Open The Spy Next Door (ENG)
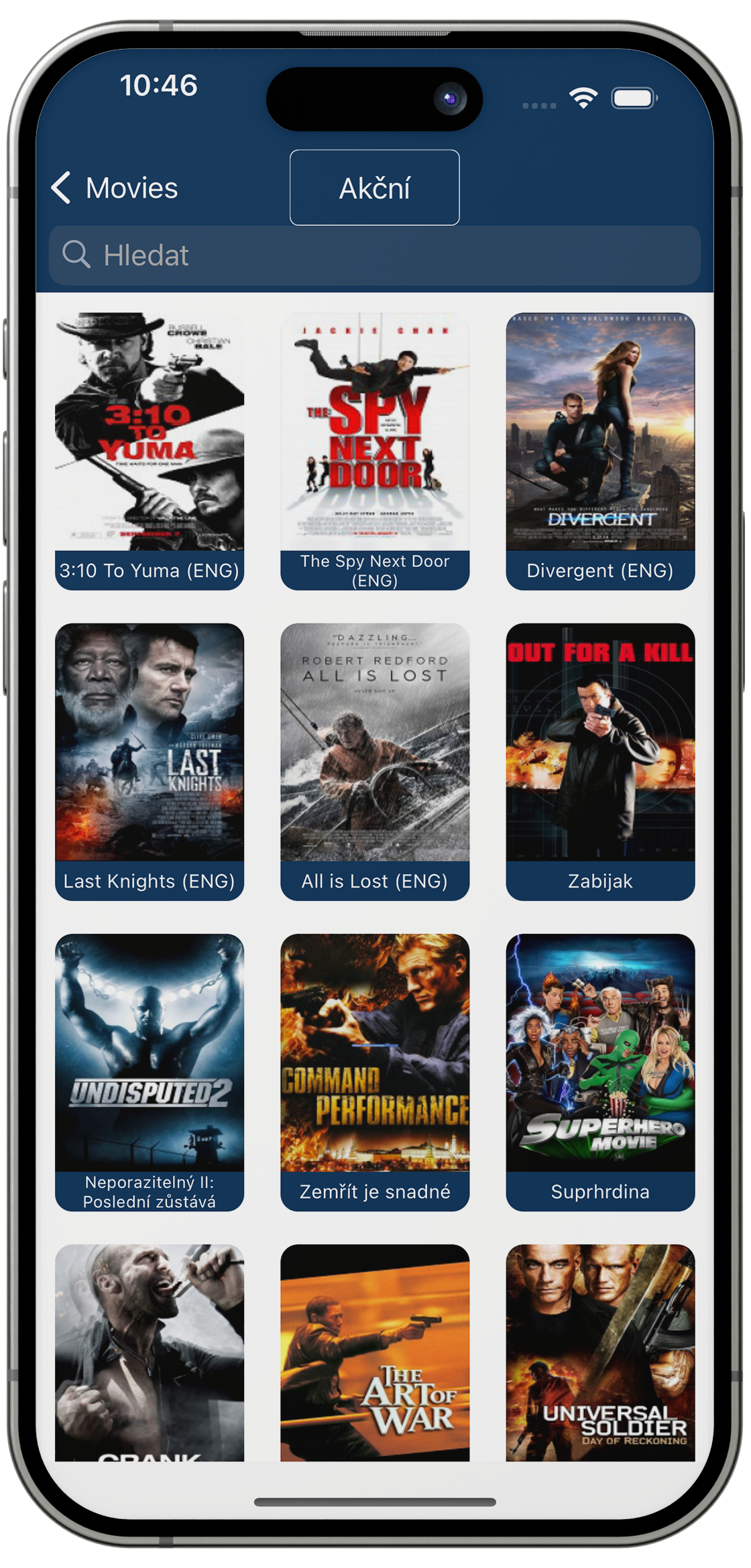 375,450
